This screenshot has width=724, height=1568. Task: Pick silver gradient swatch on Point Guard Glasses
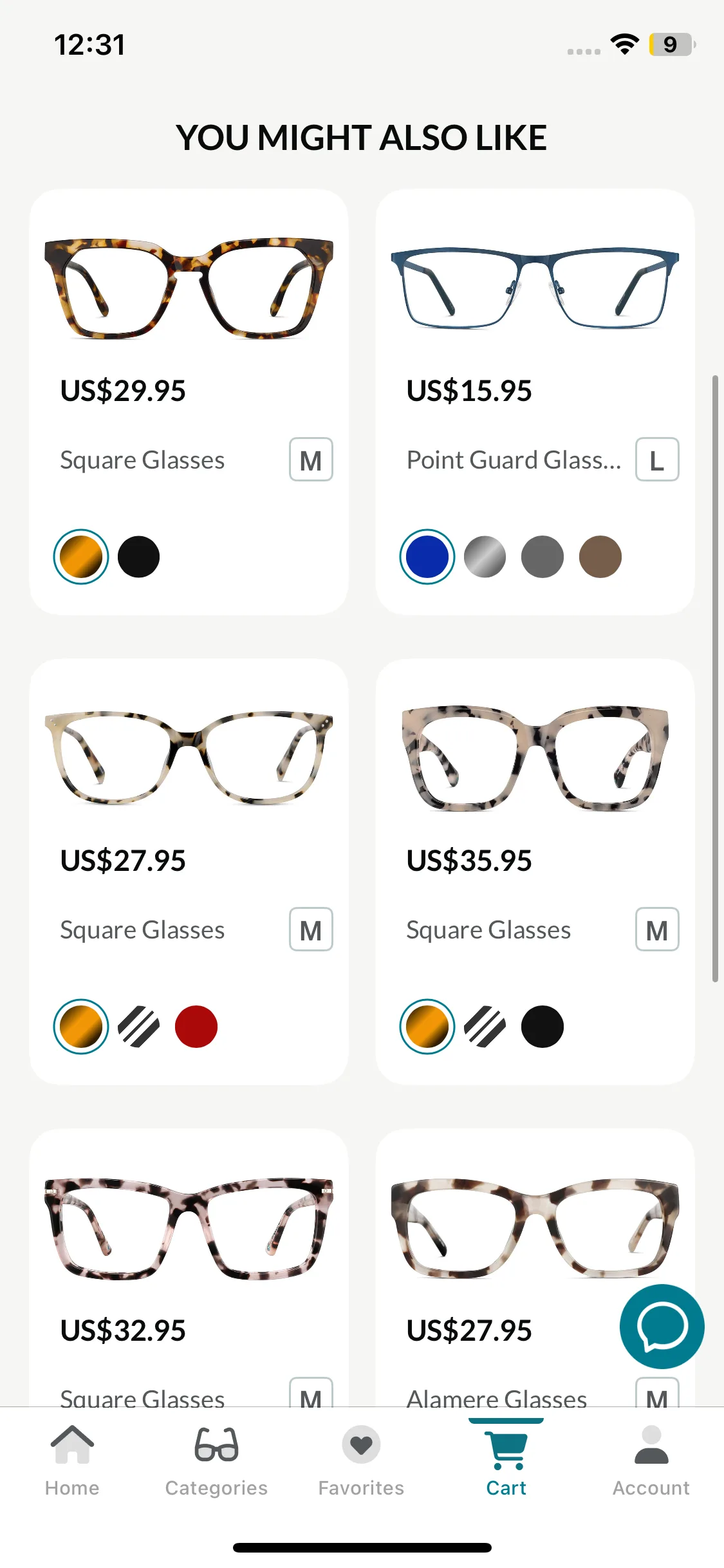point(485,557)
